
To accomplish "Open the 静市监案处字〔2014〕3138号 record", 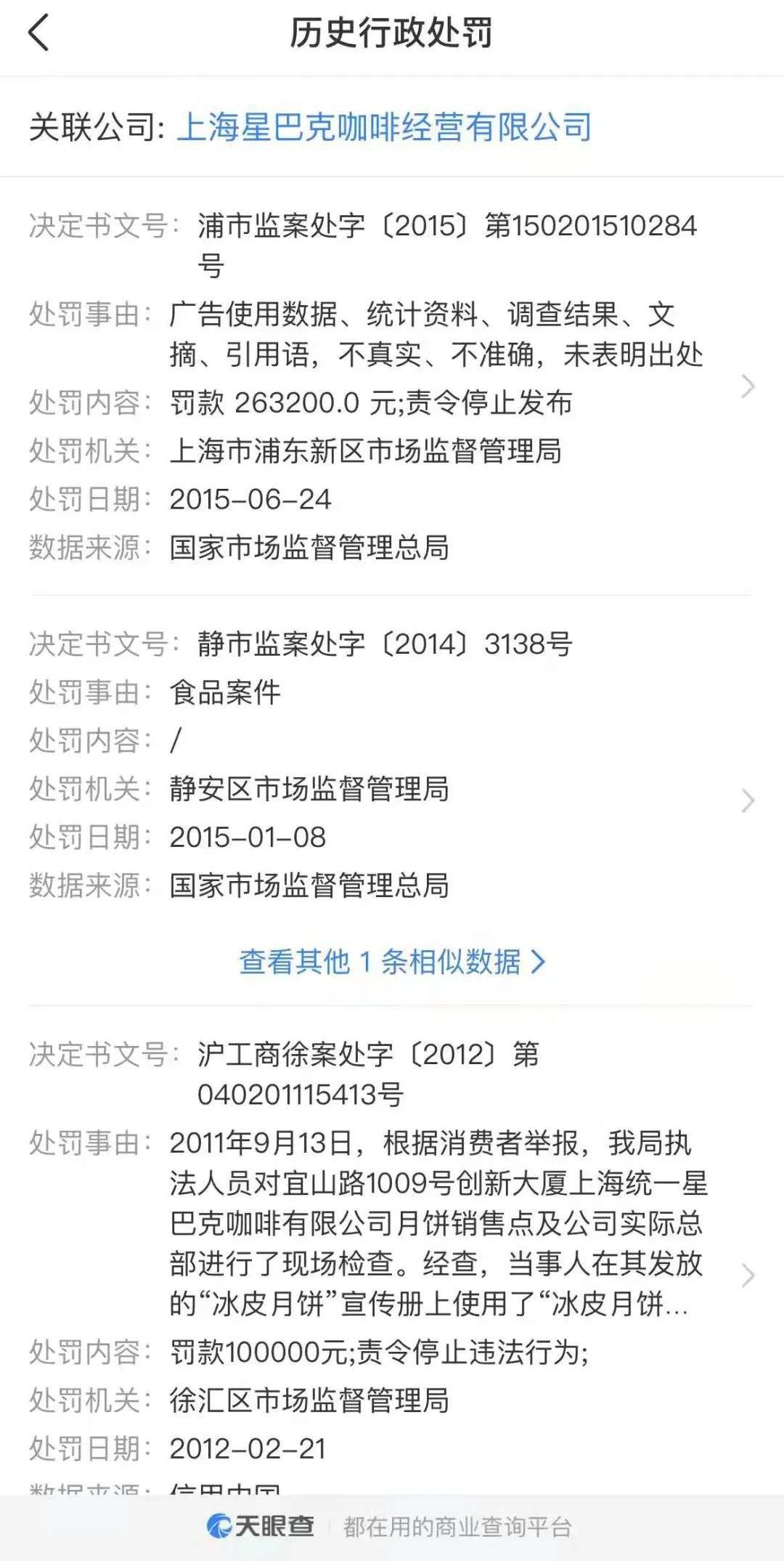I will coord(748,800).
